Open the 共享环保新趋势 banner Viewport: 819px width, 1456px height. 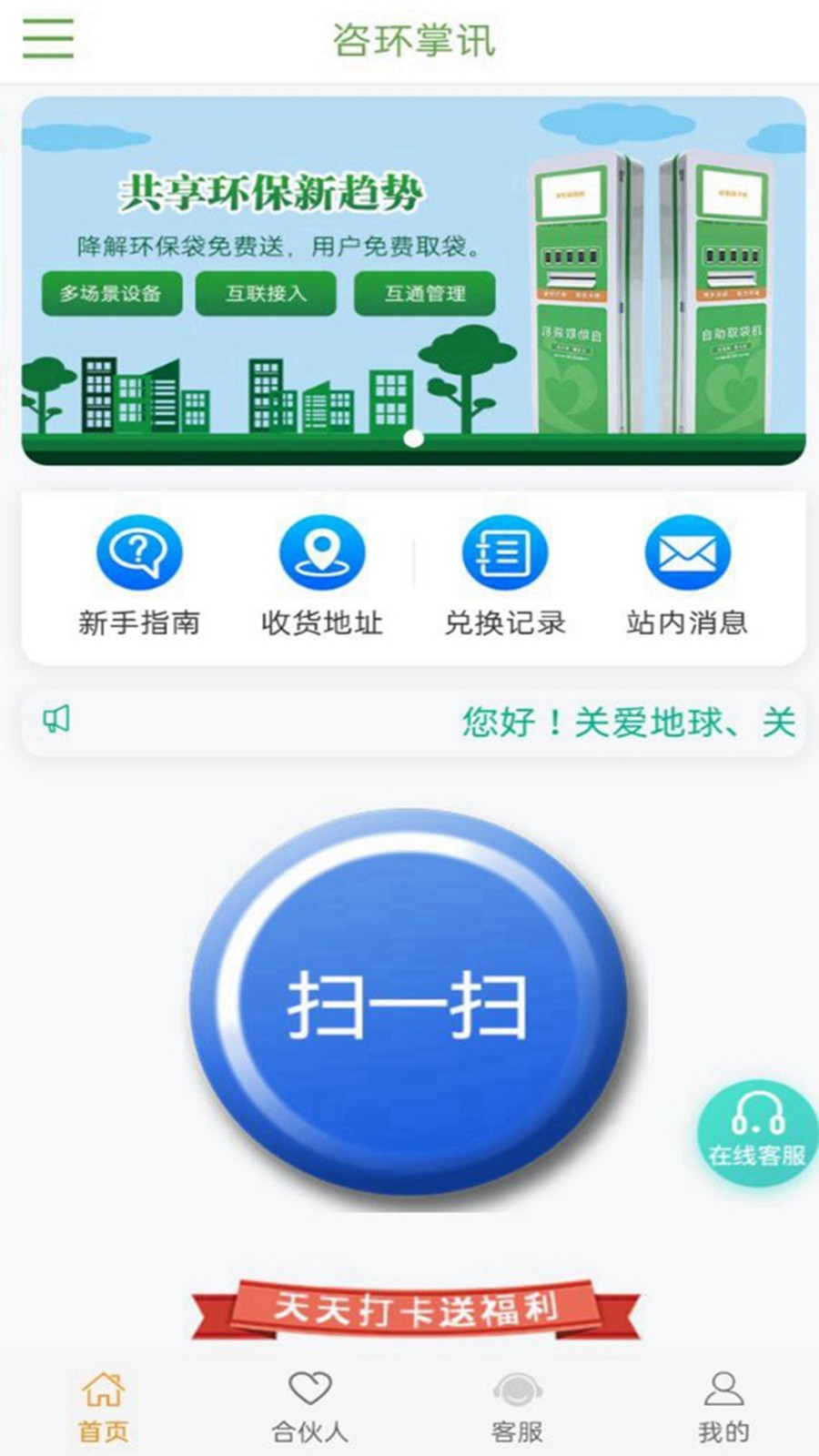click(414, 281)
